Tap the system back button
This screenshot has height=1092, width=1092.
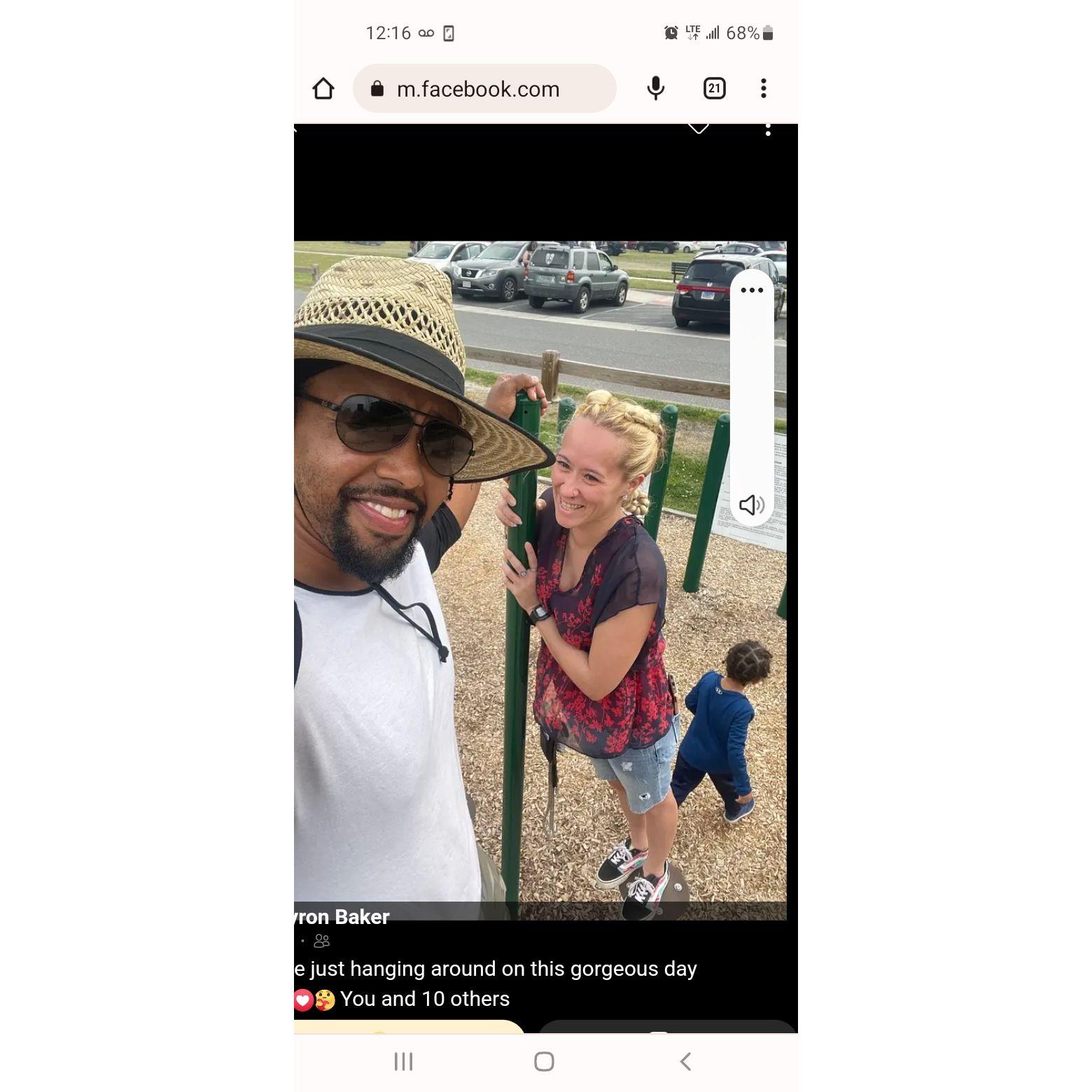click(x=686, y=1061)
